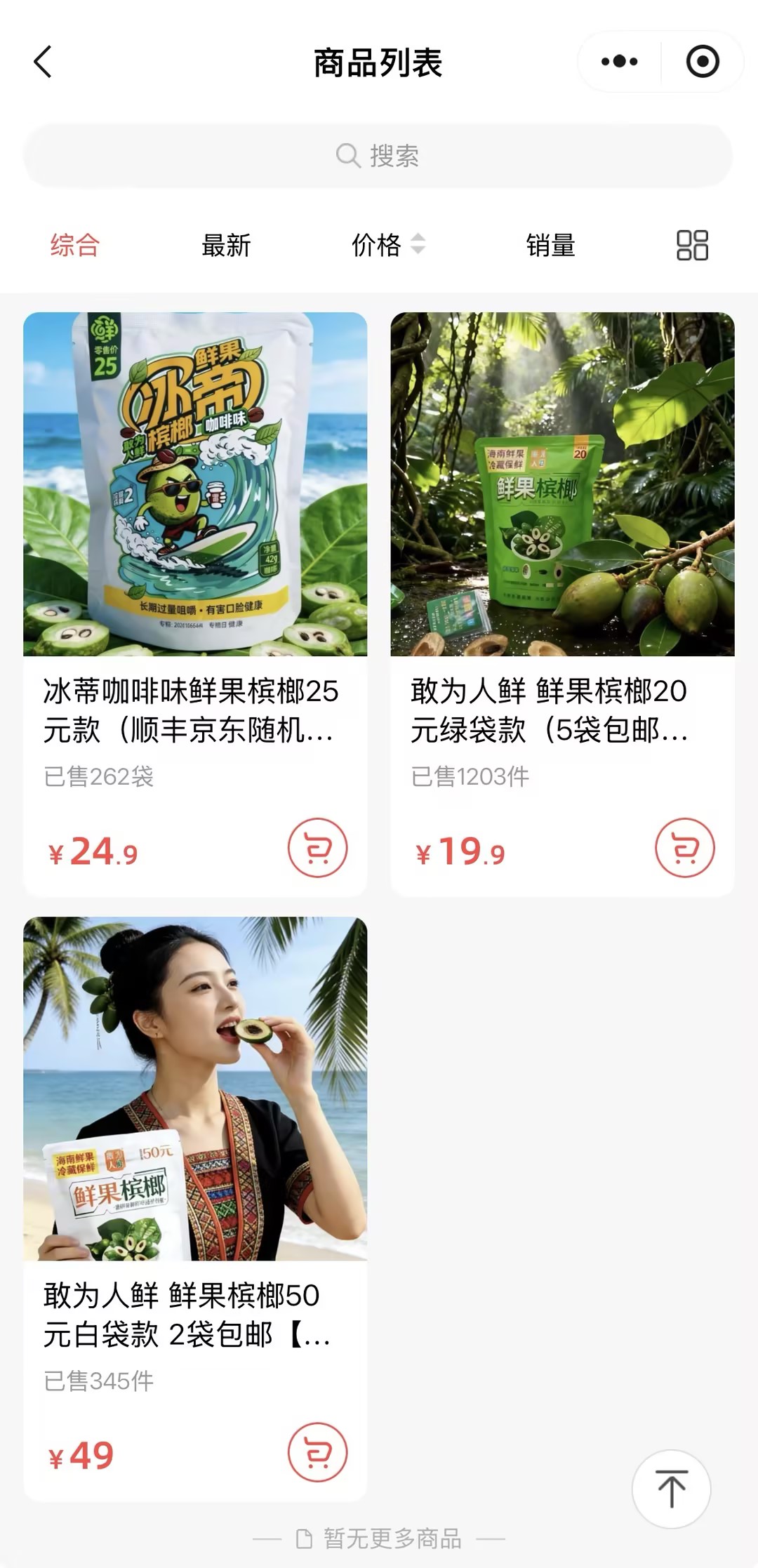Jump back to top with the arrow button
Viewport: 758px width, 1568px height.
(671, 1488)
